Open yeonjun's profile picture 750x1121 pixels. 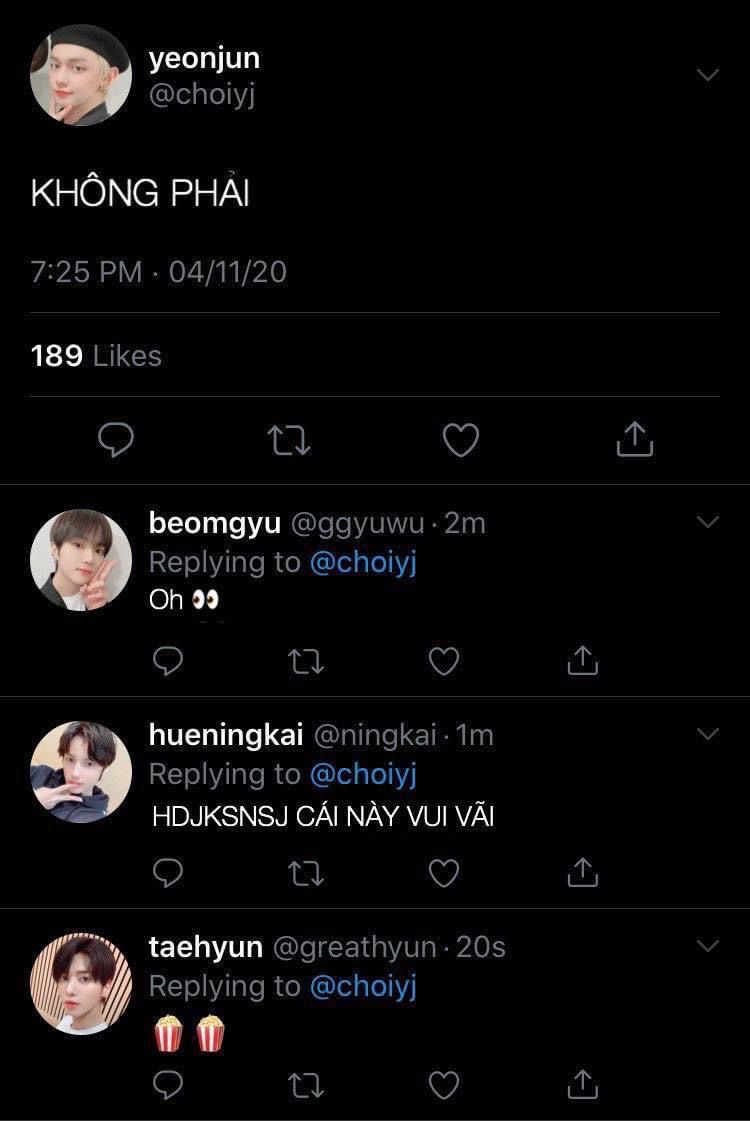pos(81,75)
